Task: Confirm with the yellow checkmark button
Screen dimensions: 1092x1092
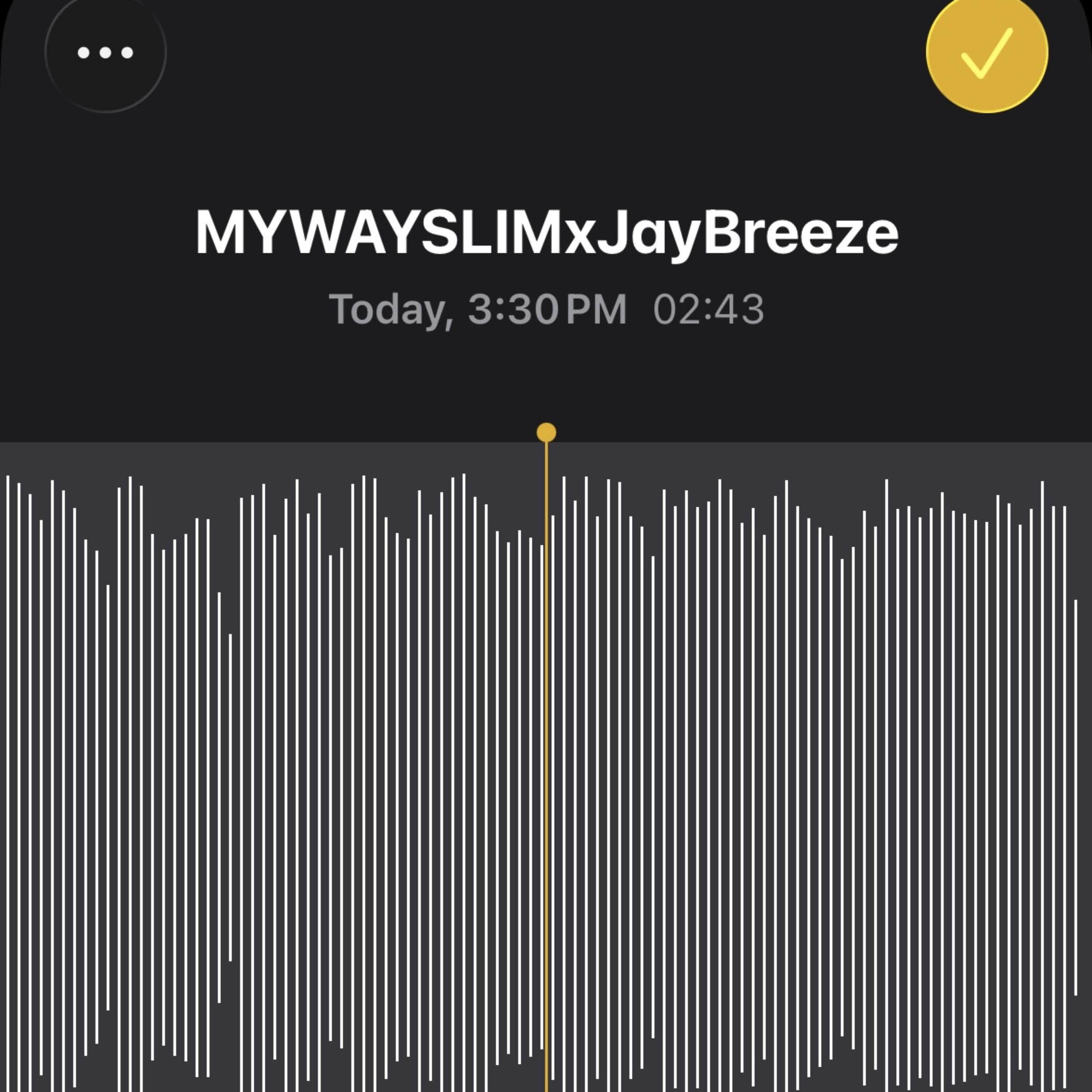Action: click(x=987, y=52)
